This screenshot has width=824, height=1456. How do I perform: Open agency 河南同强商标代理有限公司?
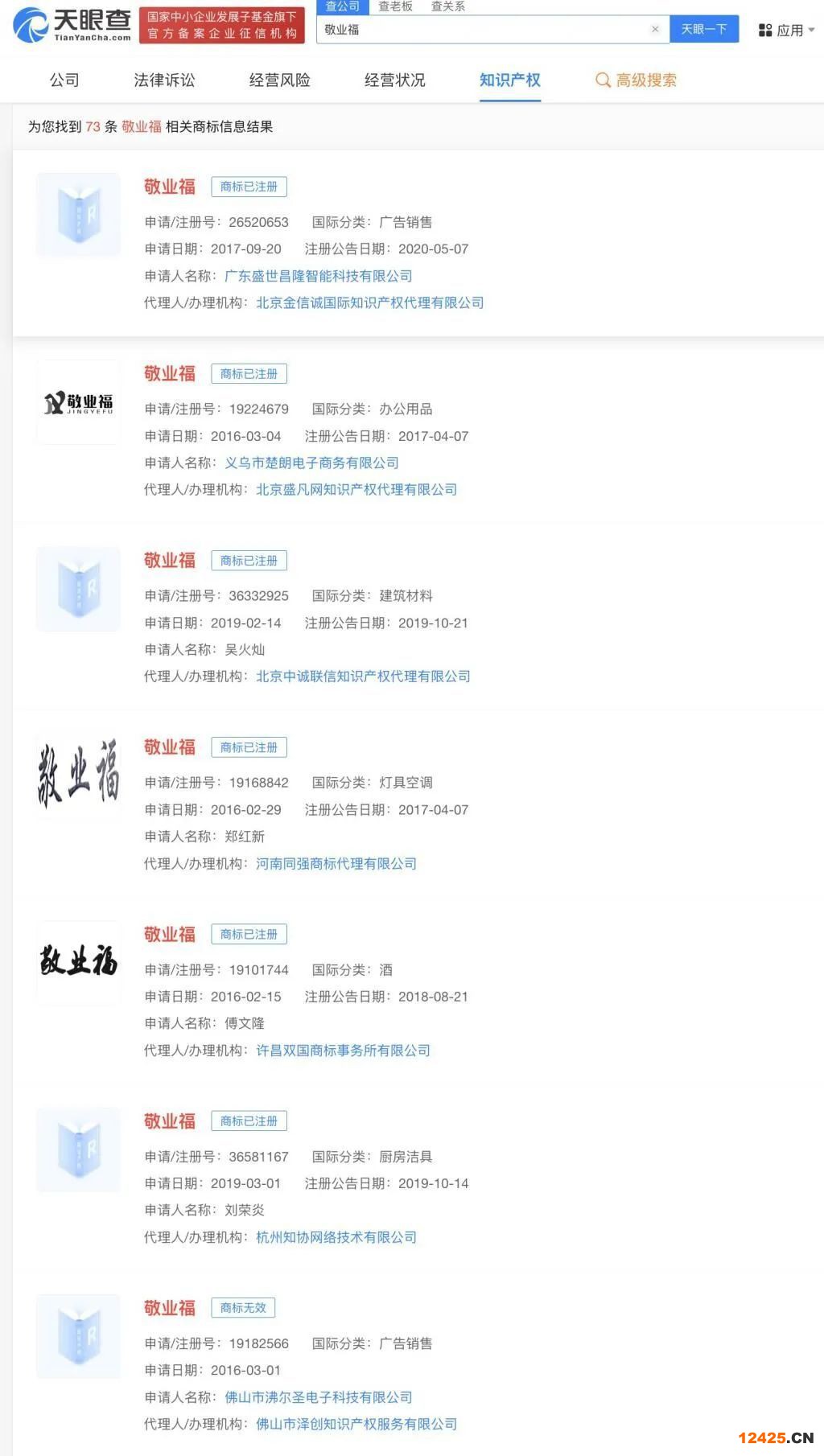tap(336, 863)
